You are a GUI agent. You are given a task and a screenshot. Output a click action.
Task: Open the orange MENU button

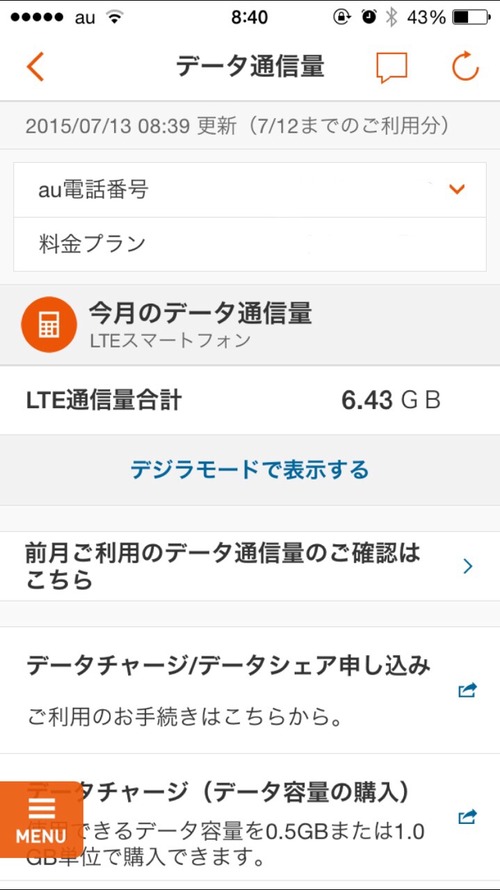(x=41, y=820)
